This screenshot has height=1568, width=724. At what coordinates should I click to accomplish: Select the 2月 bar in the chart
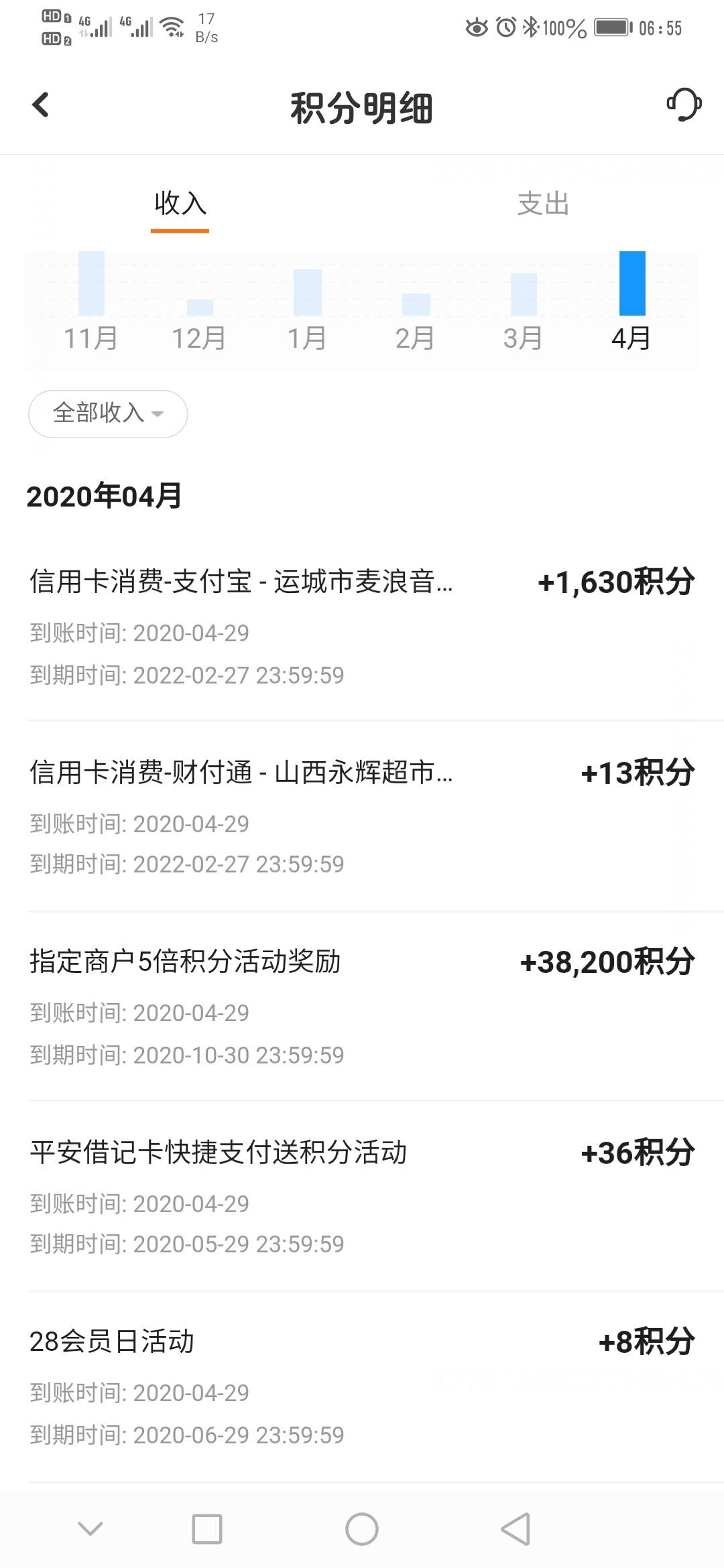pyautogui.click(x=416, y=304)
